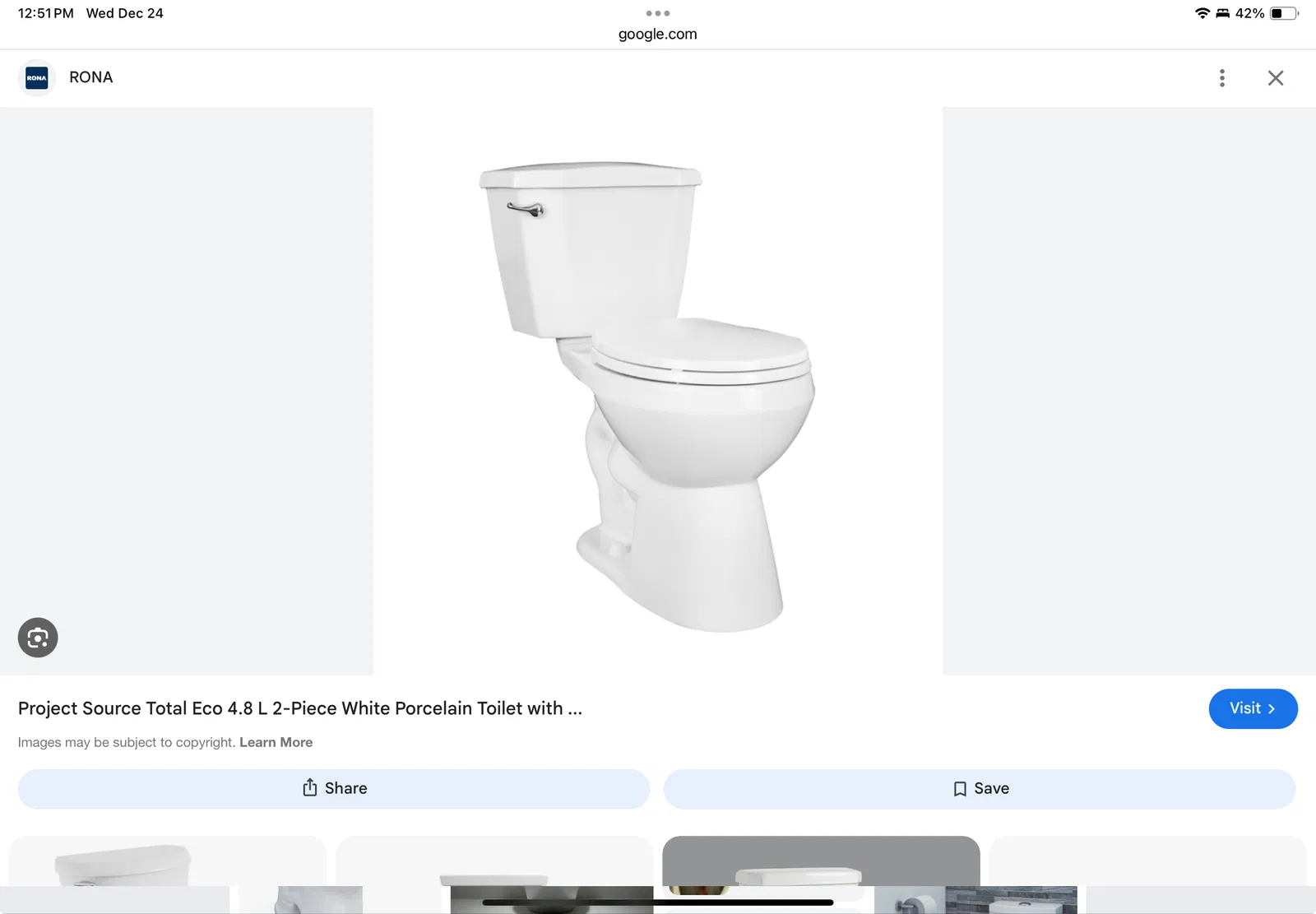1316x914 pixels.
Task: Visit the RONA product page
Action: click(x=1252, y=708)
